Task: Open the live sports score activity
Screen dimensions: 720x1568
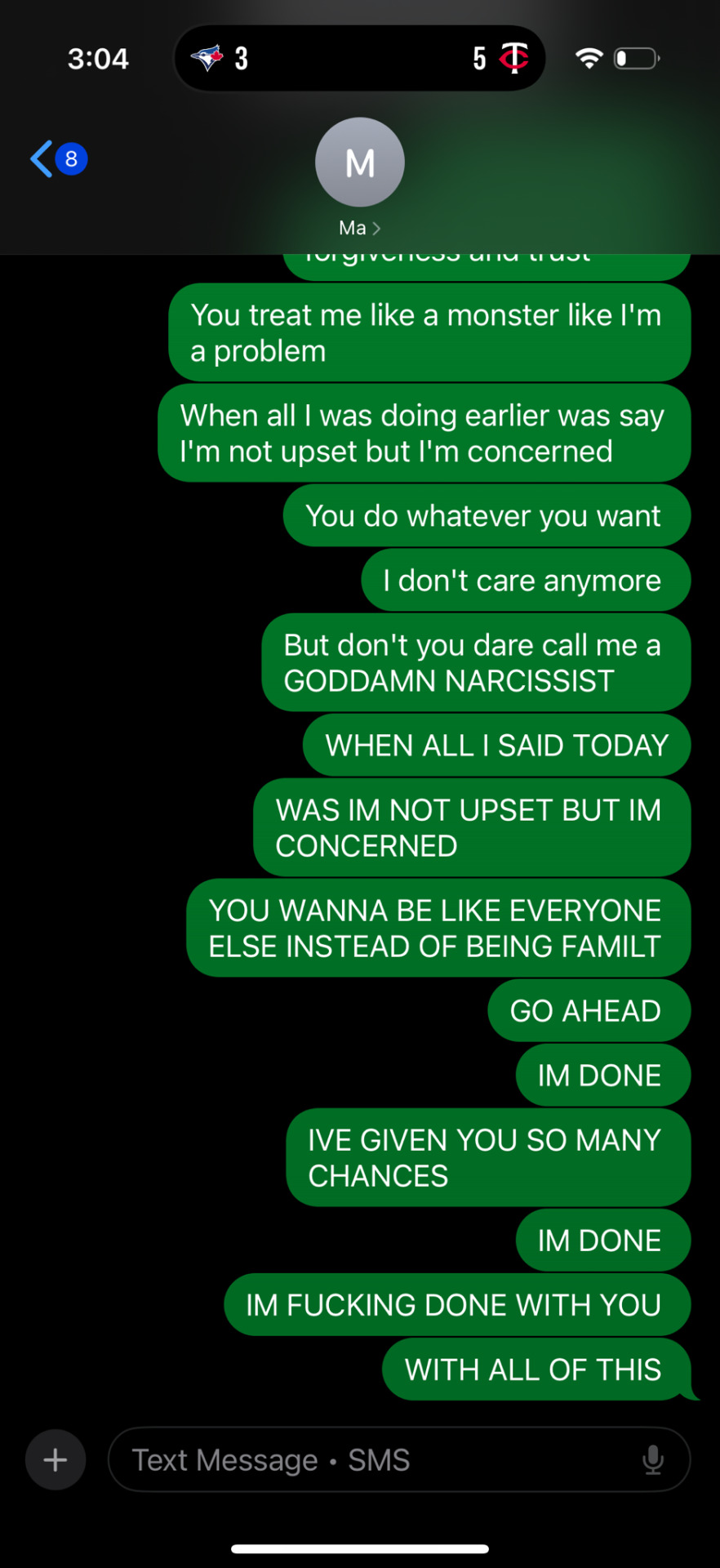Action: (x=359, y=58)
